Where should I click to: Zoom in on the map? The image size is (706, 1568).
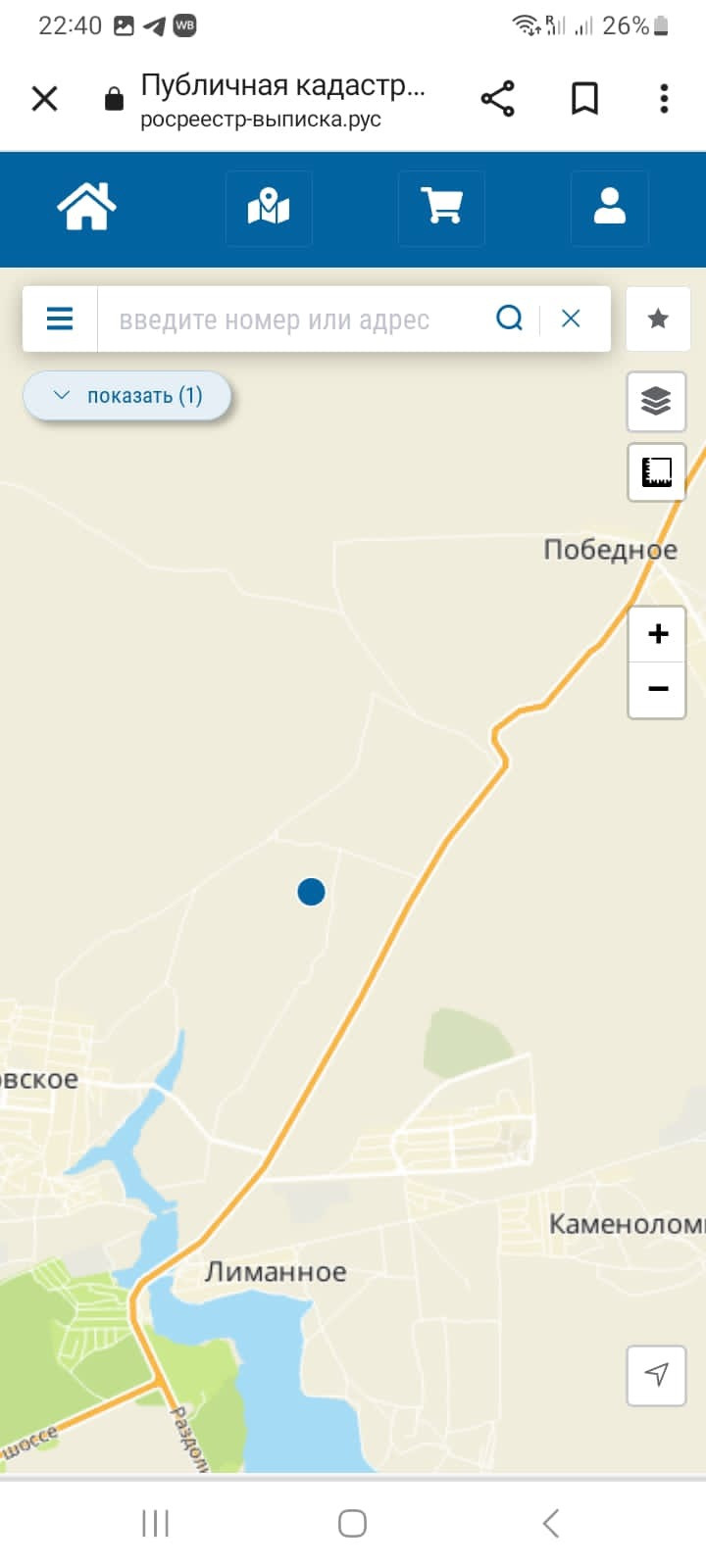[x=657, y=634]
